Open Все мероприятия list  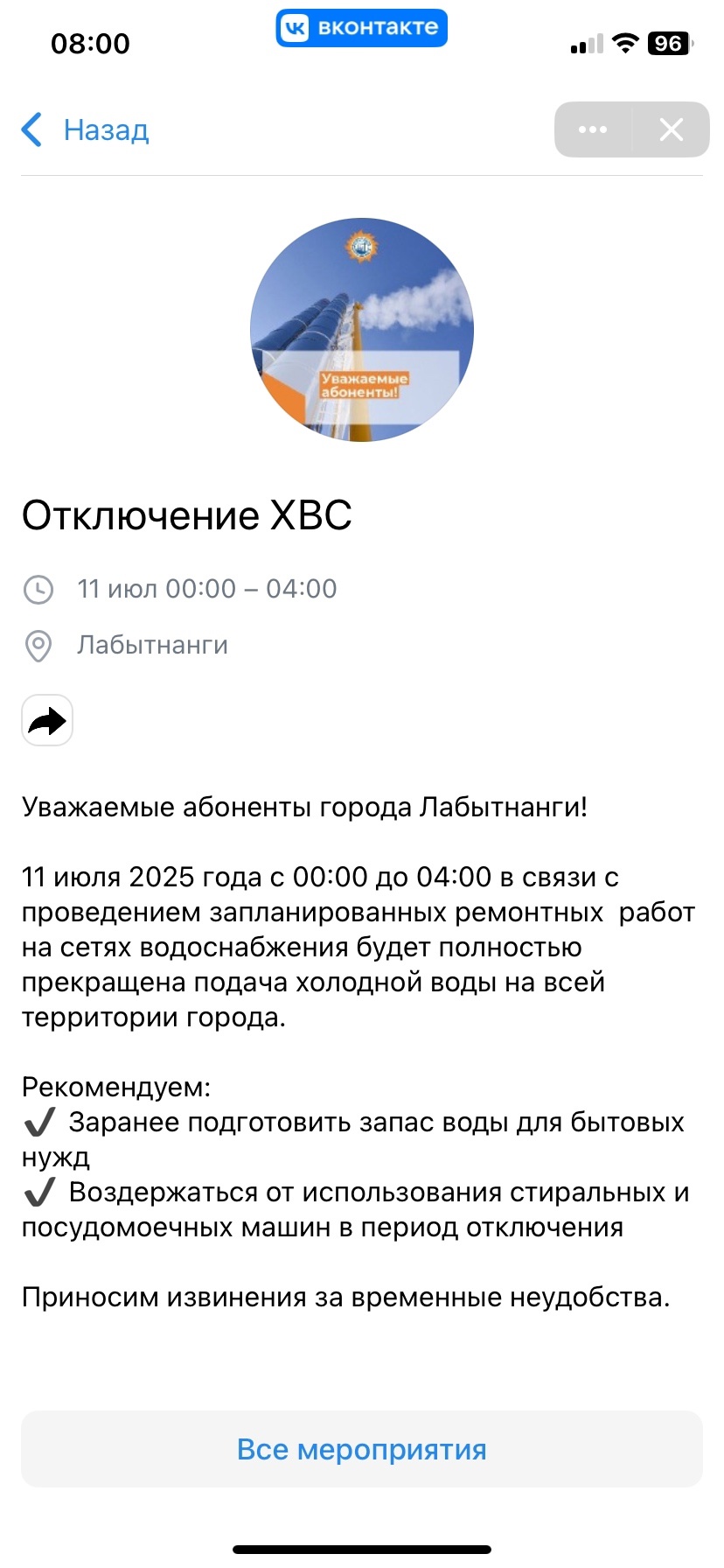(x=362, y=1448)
